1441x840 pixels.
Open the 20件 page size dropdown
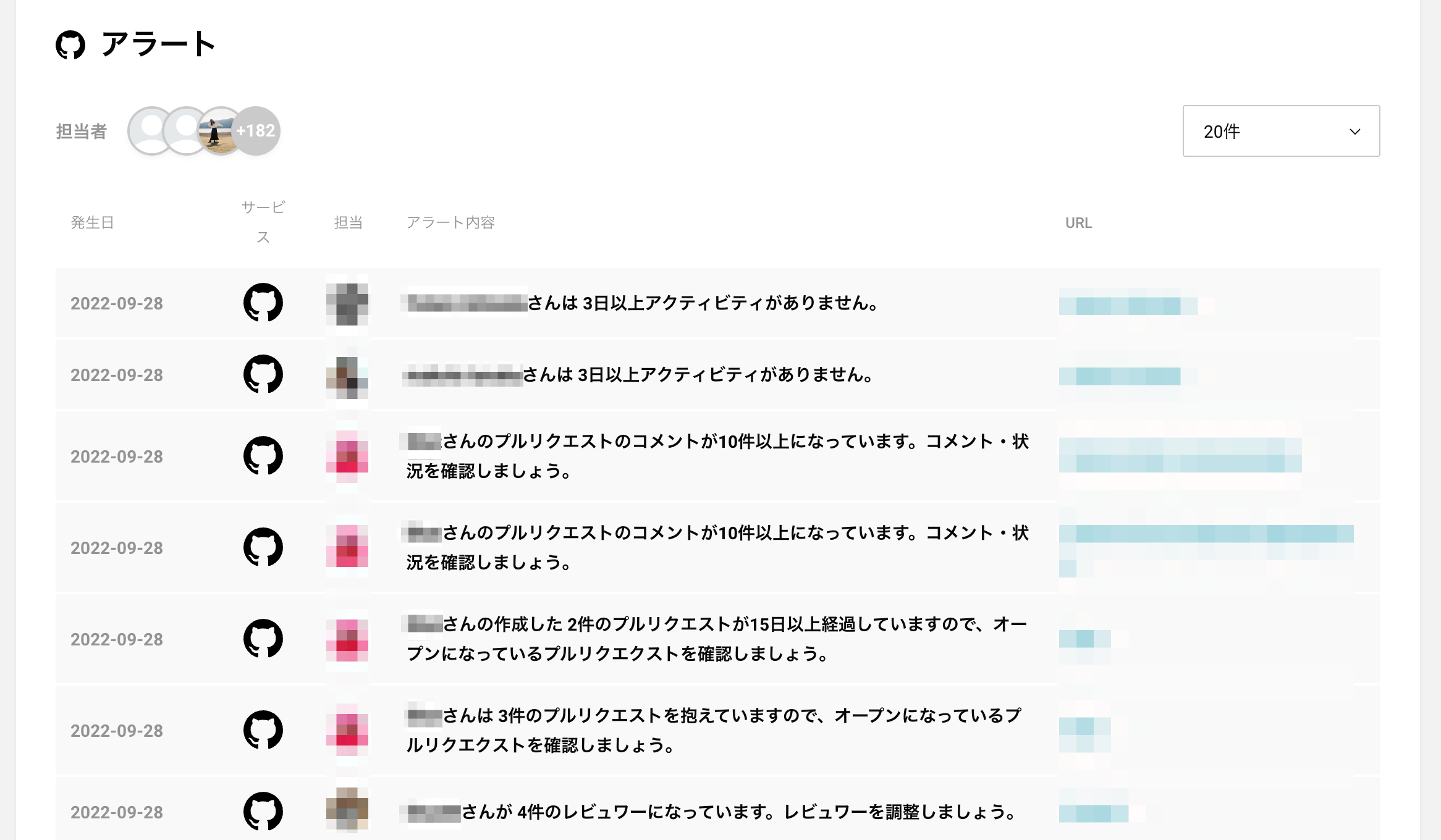(x=1280, y=131)
